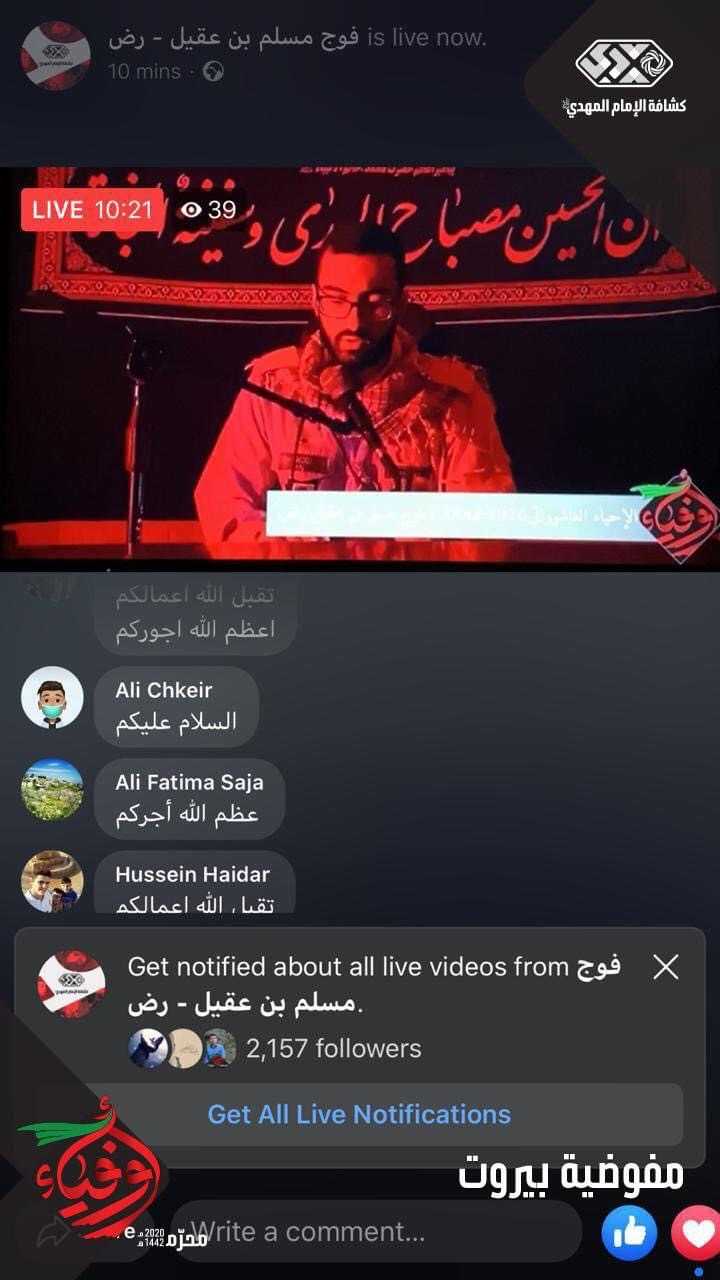Tap the live video player
Image resolution: width=720 pixels, height=1280 pixels.
360,368
